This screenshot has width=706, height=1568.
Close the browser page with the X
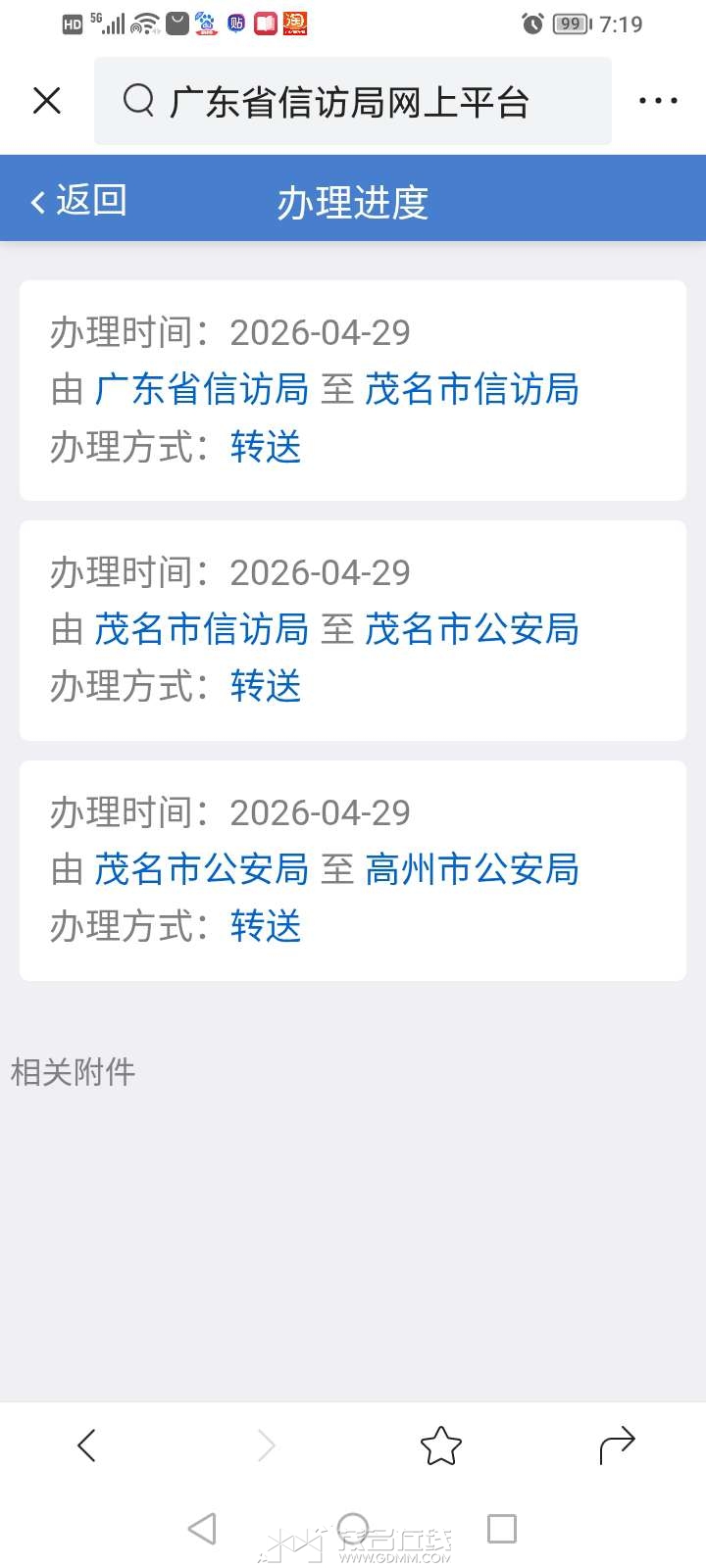pos(47,101)
